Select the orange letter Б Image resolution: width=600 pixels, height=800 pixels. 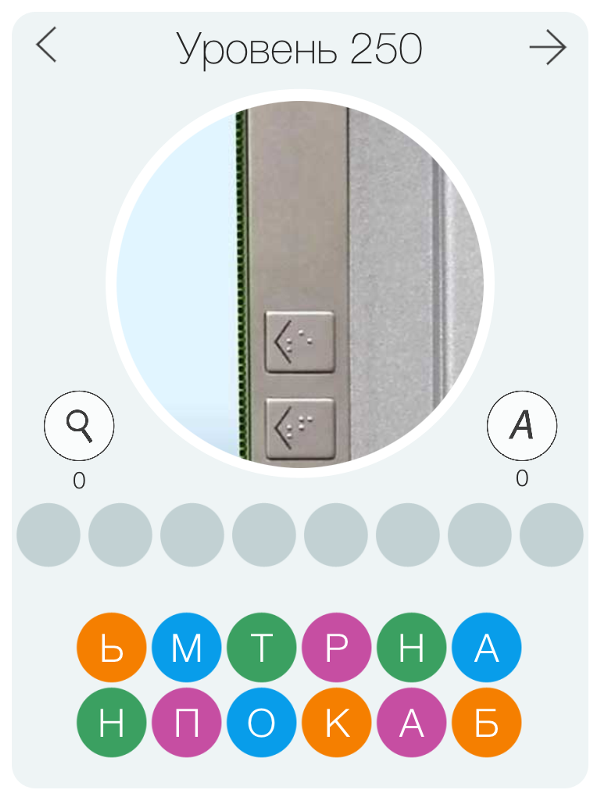coord(487,723)
